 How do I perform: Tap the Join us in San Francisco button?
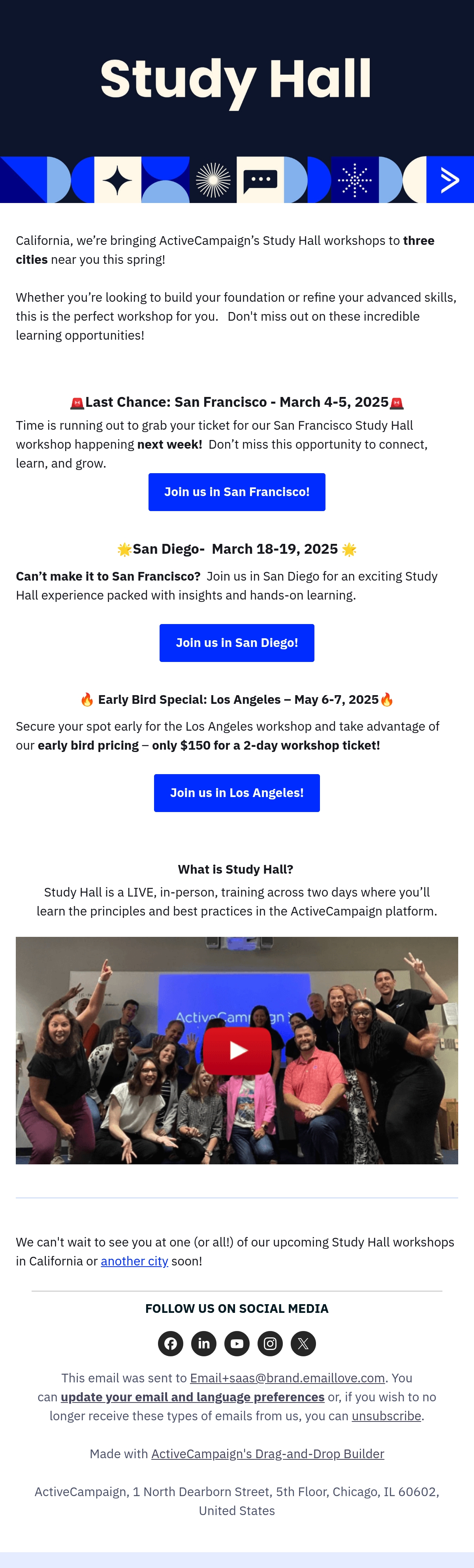click(x=237, y=492)
